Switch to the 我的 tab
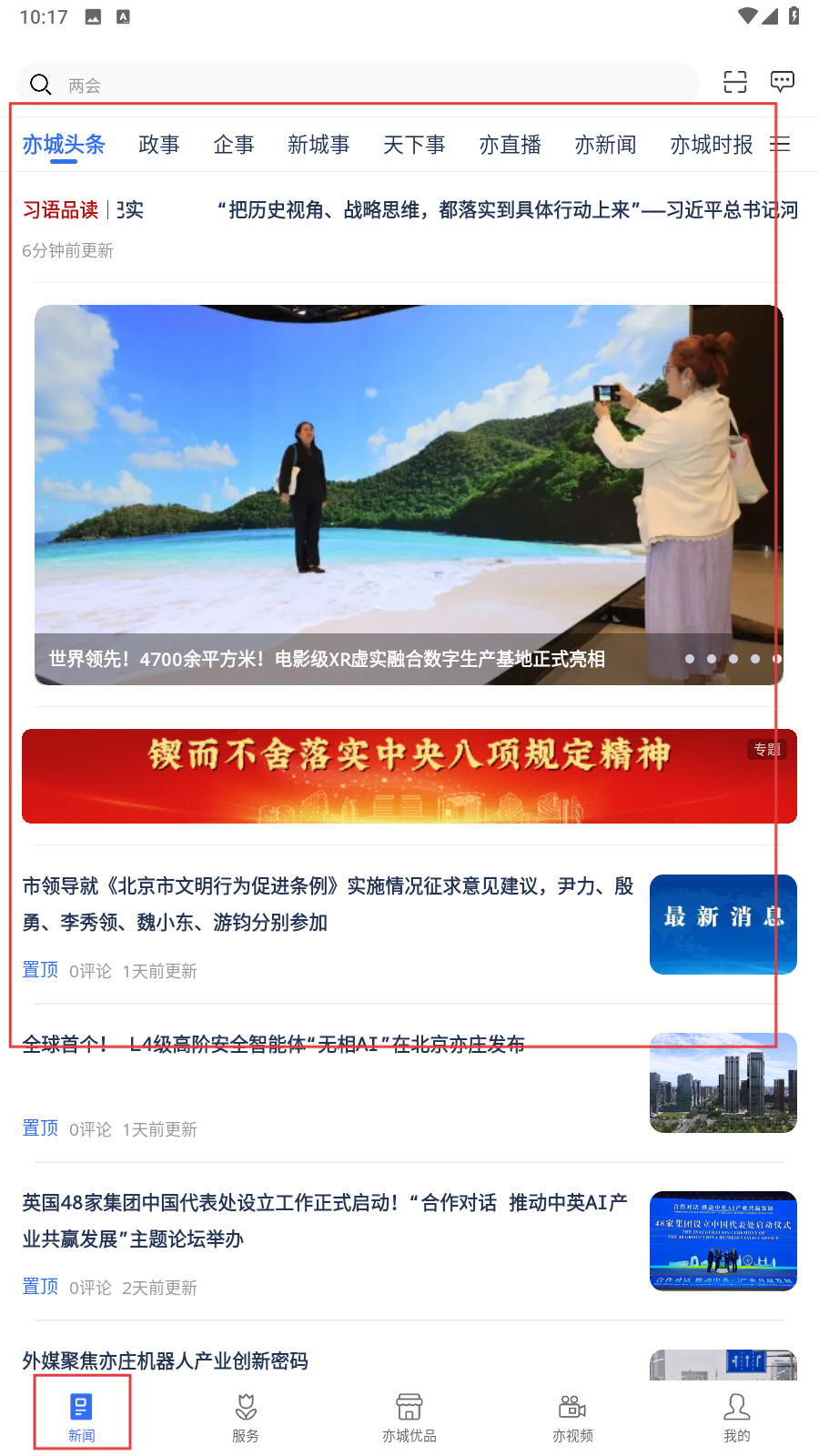 pyautogui.click(x=736, y=1418)
